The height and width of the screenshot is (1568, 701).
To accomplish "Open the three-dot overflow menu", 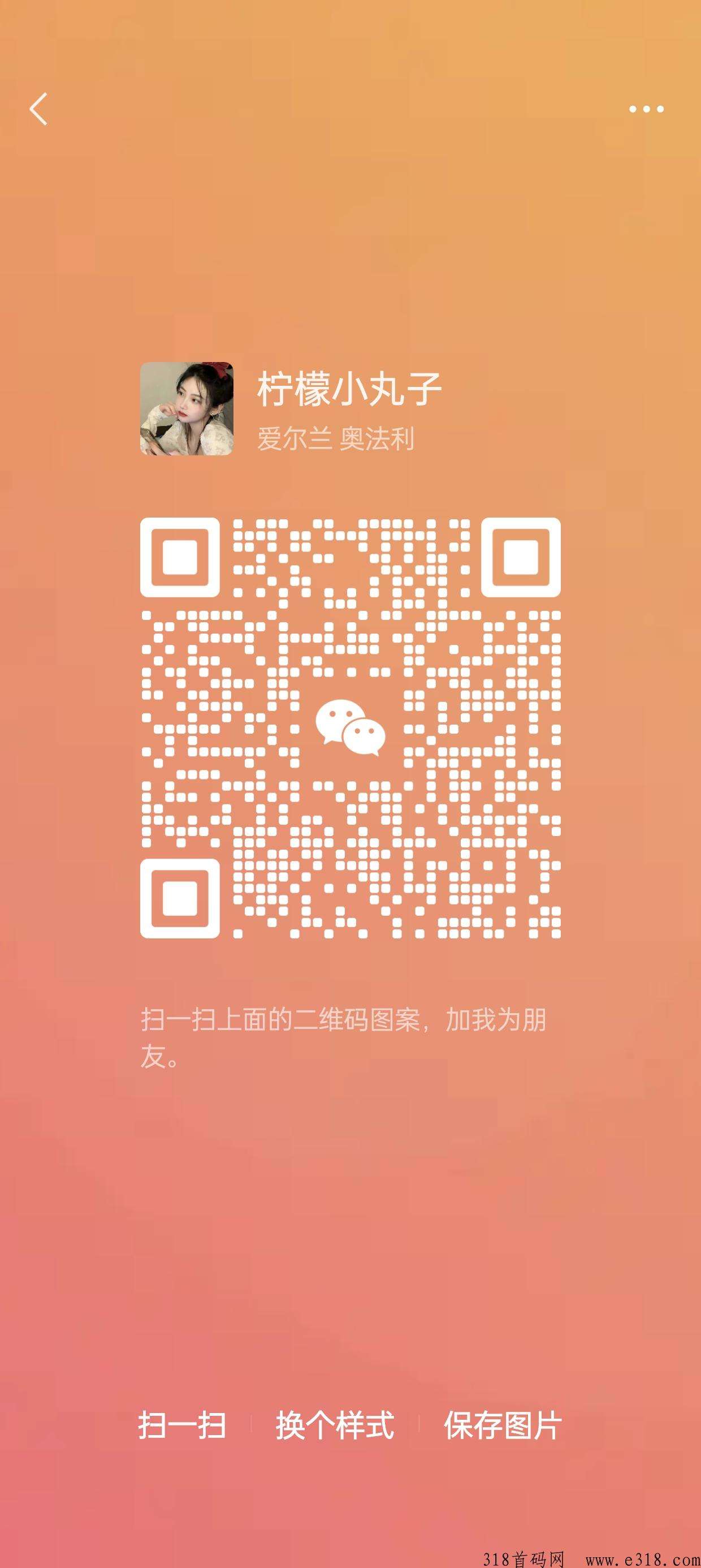I will (646, 110).
